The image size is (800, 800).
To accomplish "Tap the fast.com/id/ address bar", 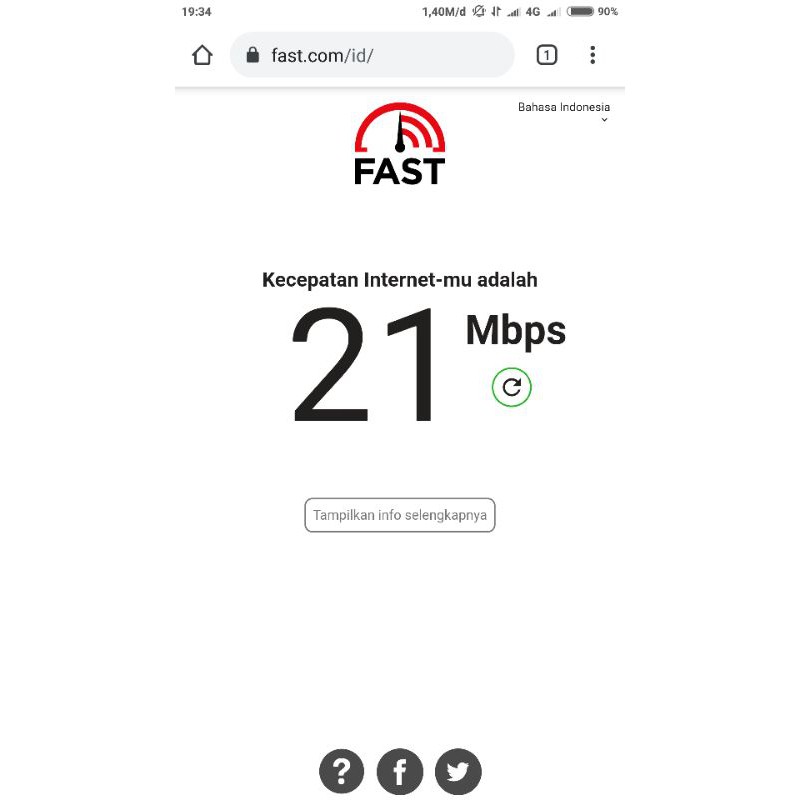I will [372, 55].
